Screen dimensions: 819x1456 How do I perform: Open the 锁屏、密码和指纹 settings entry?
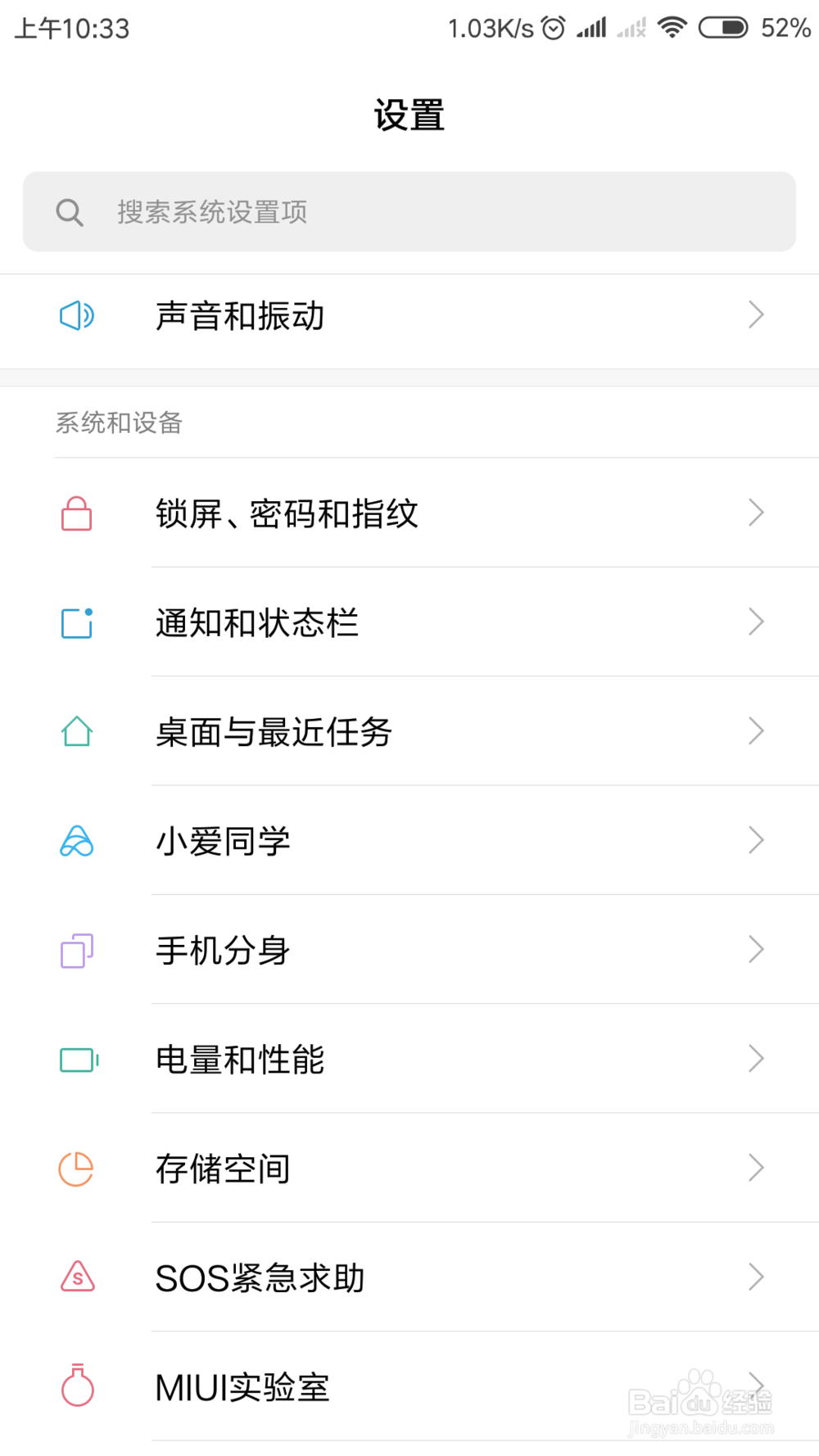409,513
